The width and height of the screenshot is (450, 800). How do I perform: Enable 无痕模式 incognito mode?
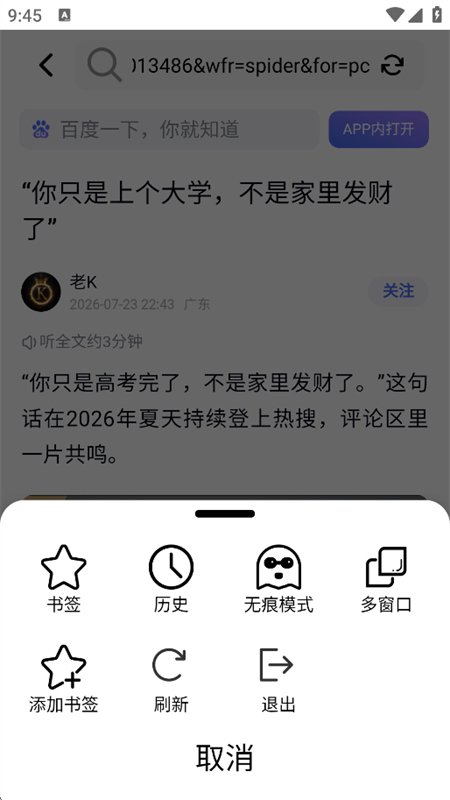(x=279, y=579)
